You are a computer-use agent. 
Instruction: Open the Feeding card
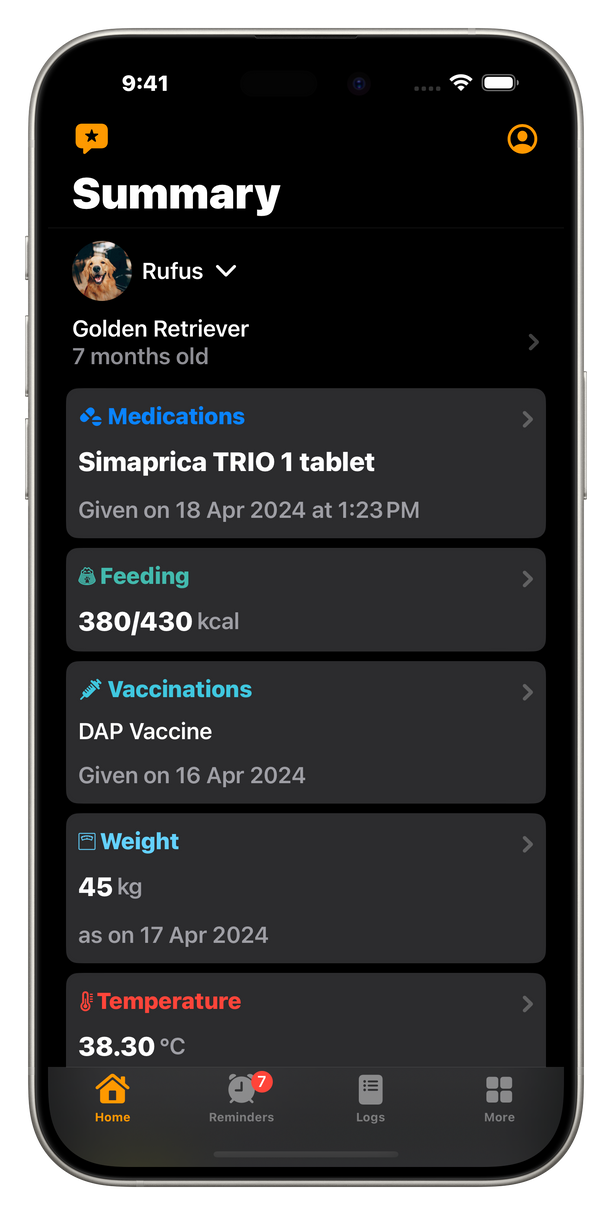point(305,599)
